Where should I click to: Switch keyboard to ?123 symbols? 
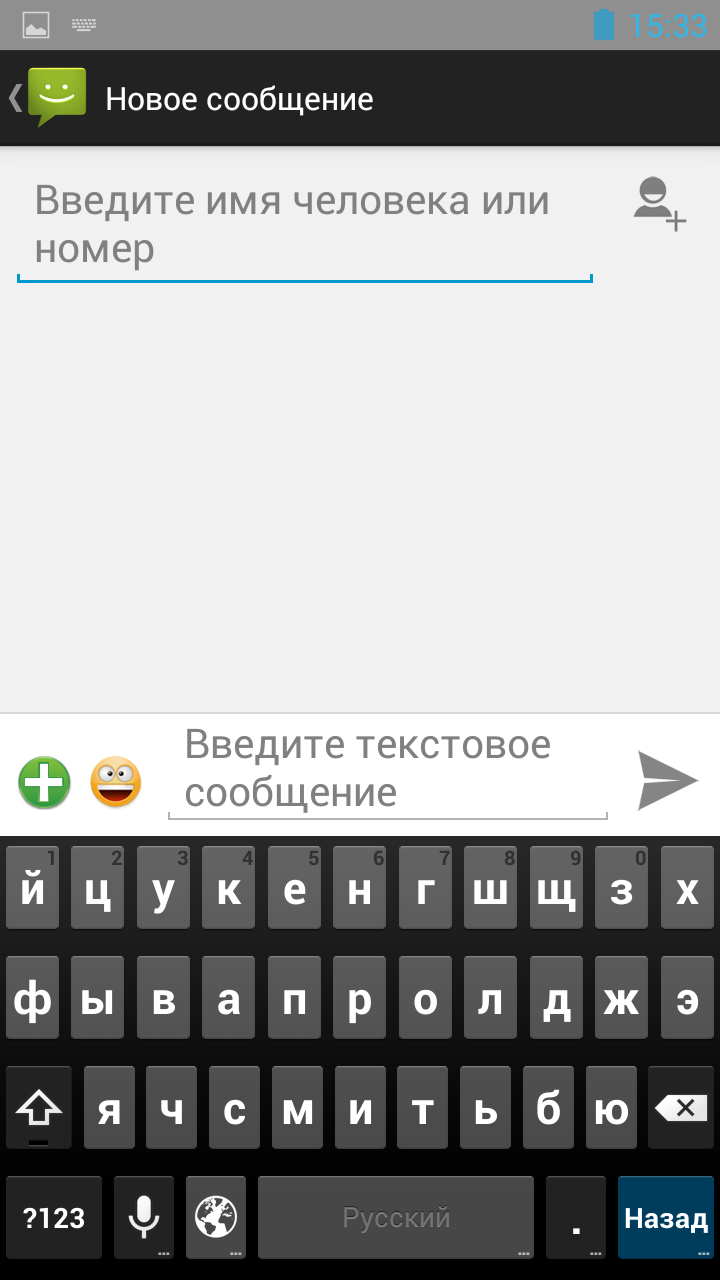coord(54,1218)
